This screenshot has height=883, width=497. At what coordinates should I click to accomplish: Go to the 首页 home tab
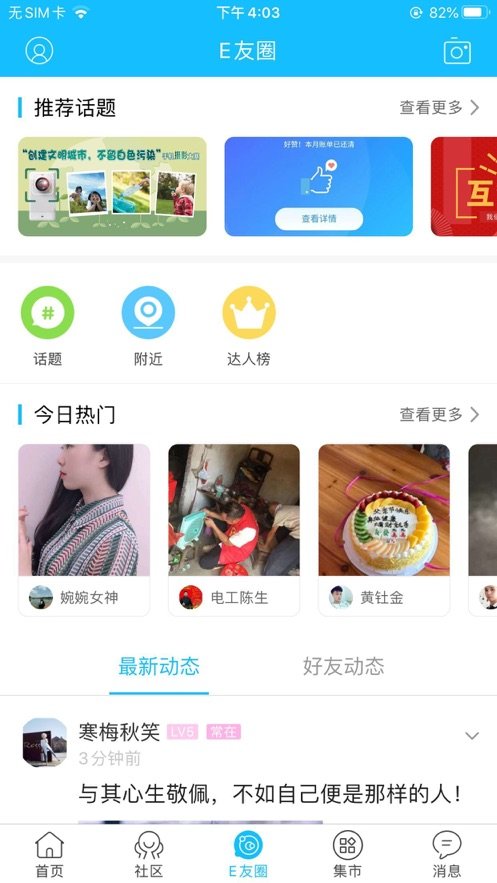click(x=50, y=854)
